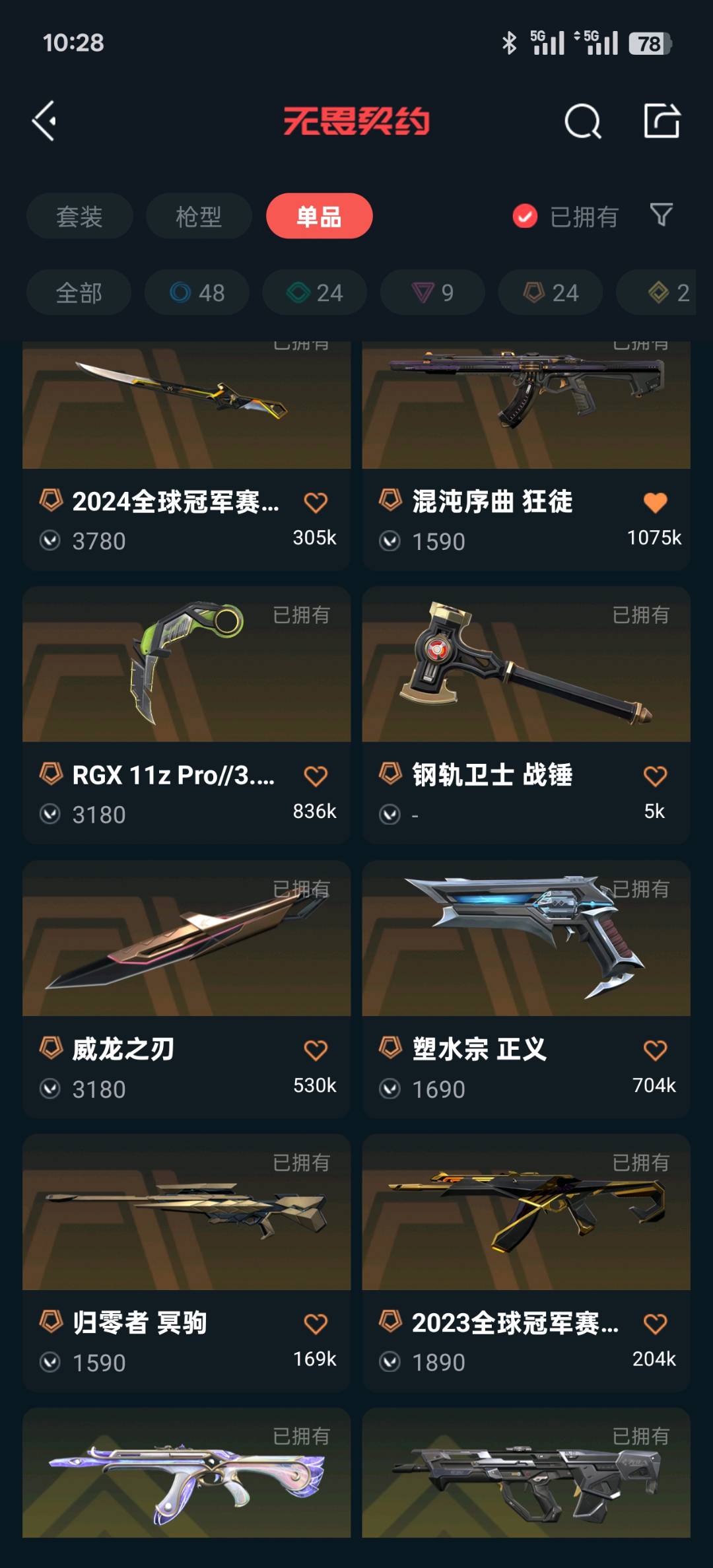
Task: Like the 塑水宗 正义 skin
Action: pos(655,1050)
